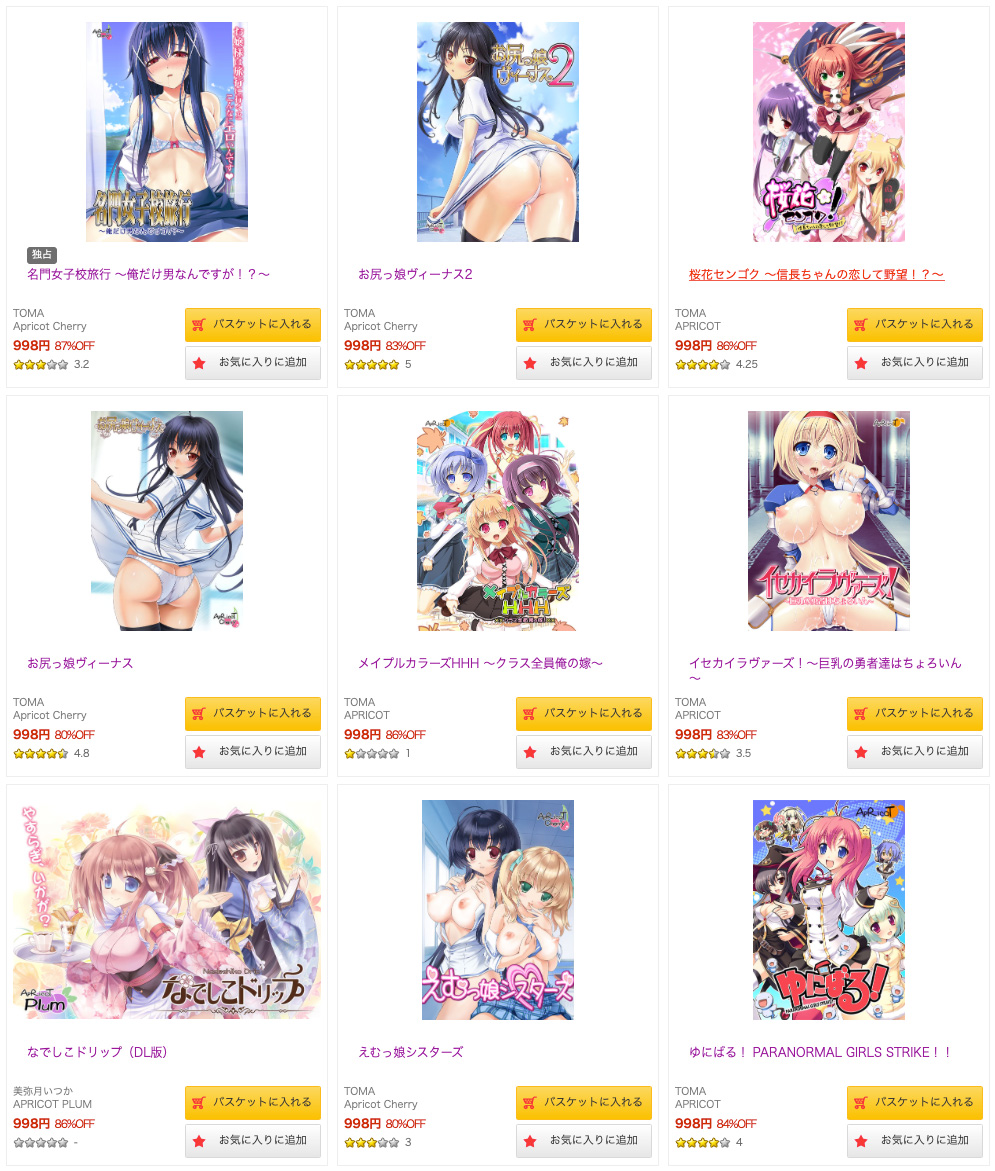The height and width of the screenshot is (1171, 995).
Task: Add メイプルカラーズHHH to favorites
Action: (583, 751)
